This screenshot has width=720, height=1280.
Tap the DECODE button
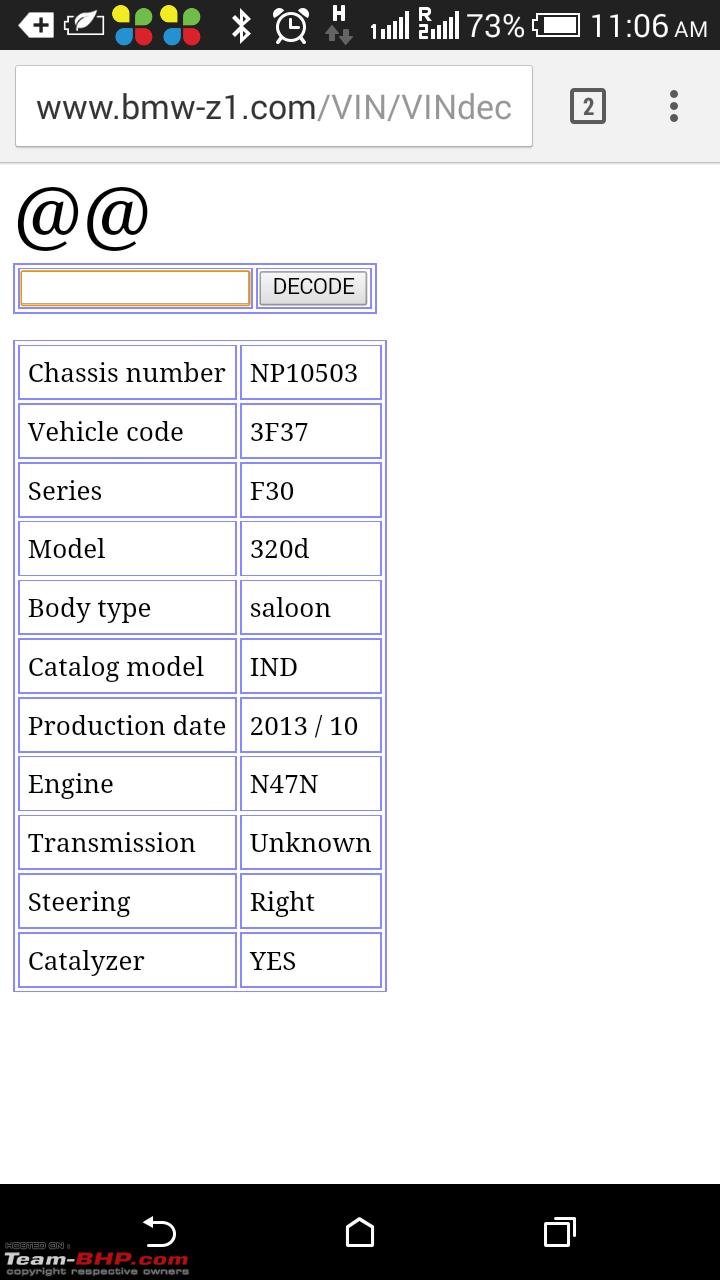coord(313,288)
